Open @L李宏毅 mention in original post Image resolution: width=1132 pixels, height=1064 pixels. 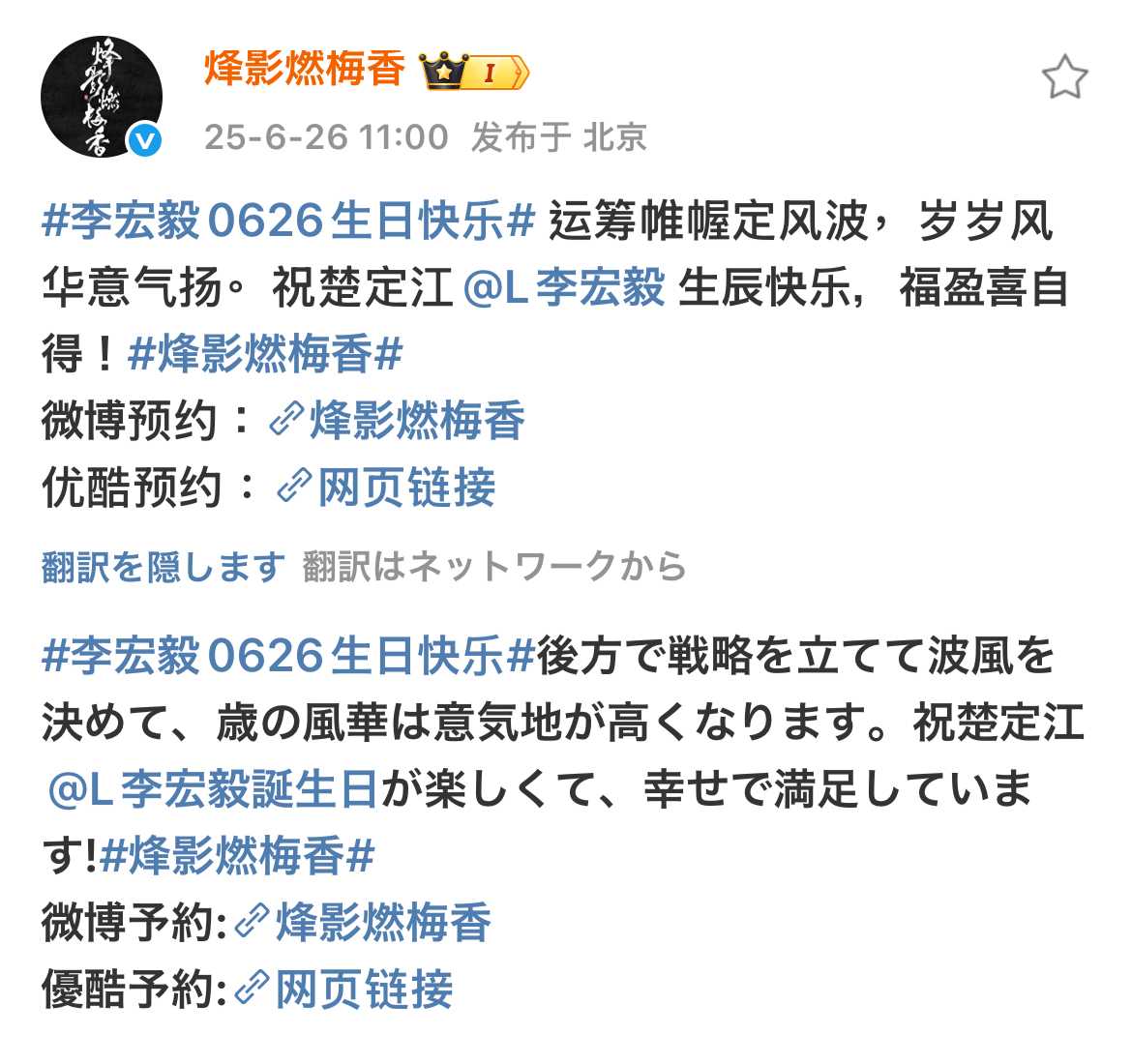click(x=564, y=287)
